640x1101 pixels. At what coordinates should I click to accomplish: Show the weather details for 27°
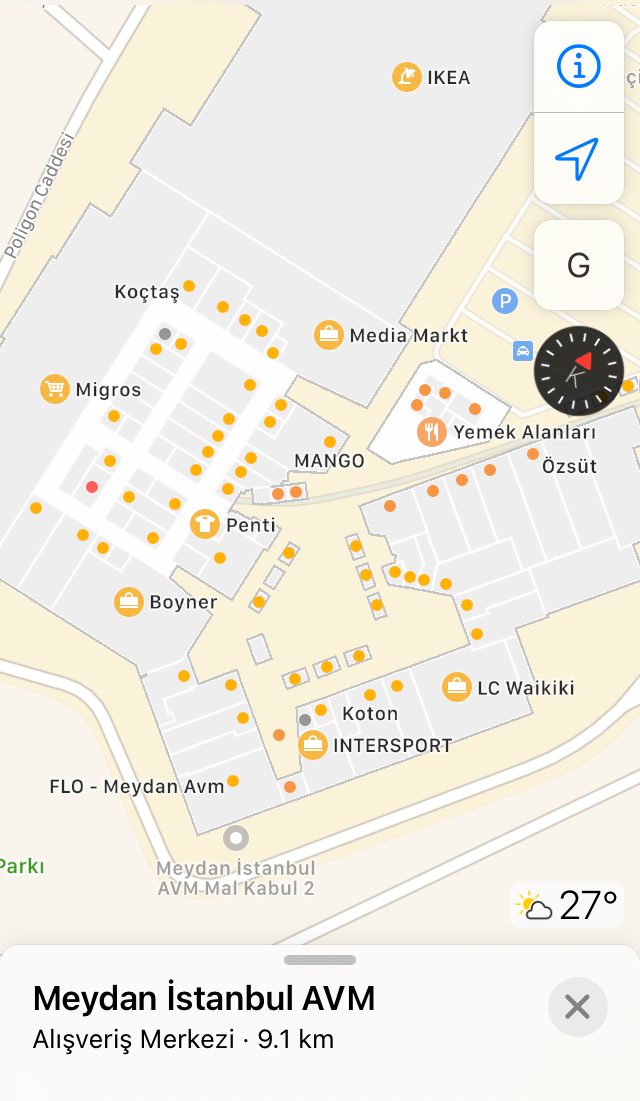(567, 905)
